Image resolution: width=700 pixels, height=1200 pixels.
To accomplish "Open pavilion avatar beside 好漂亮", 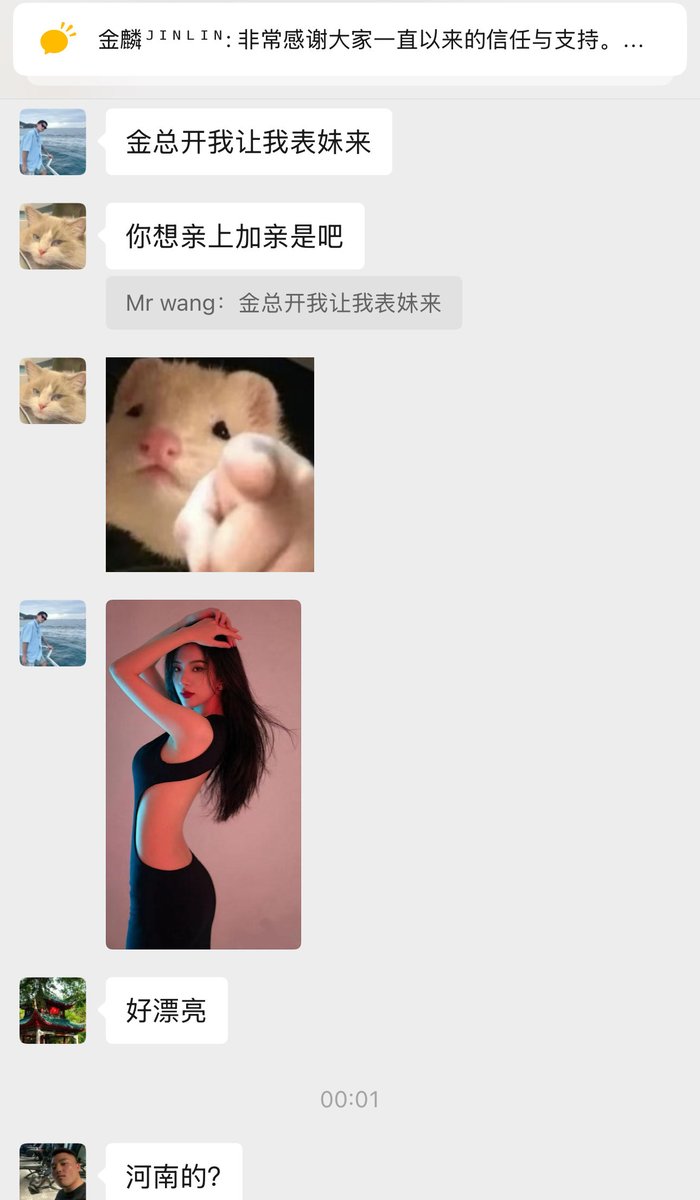I will coord(53,1010).
